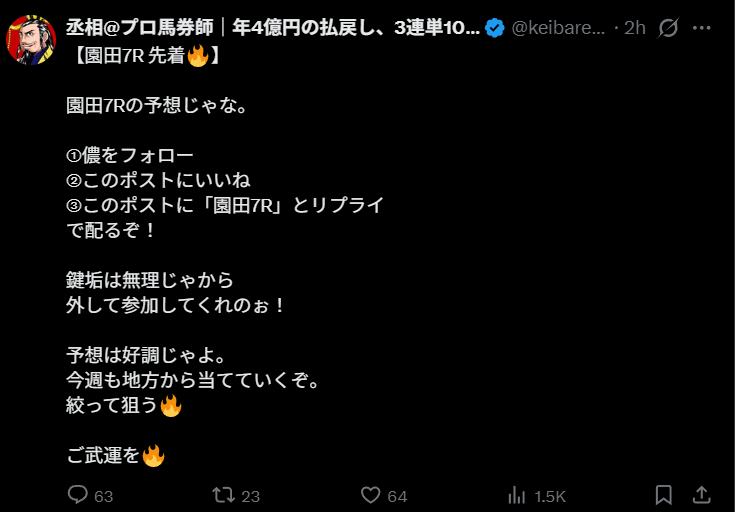Open the @keibare handle link
735x512 pixels.
[558, 28]
